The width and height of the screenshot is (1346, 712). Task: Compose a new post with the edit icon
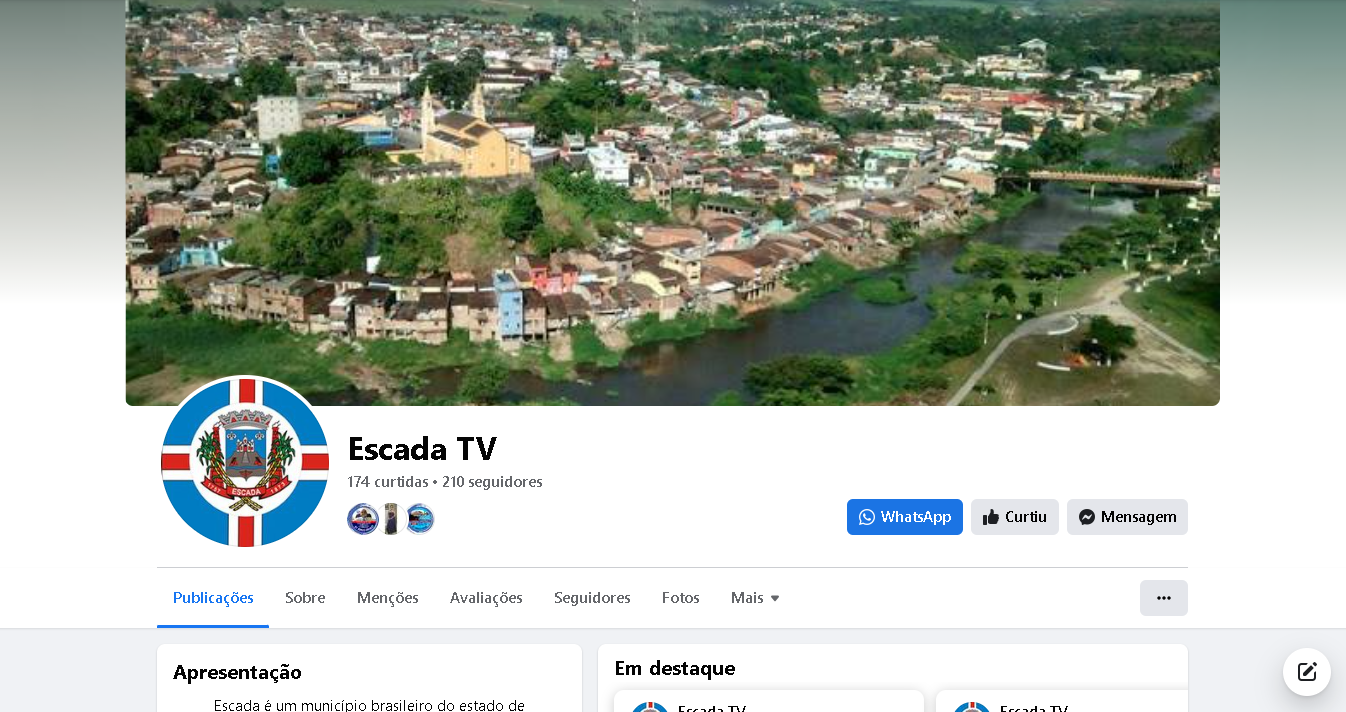(x=1306, y=672)
